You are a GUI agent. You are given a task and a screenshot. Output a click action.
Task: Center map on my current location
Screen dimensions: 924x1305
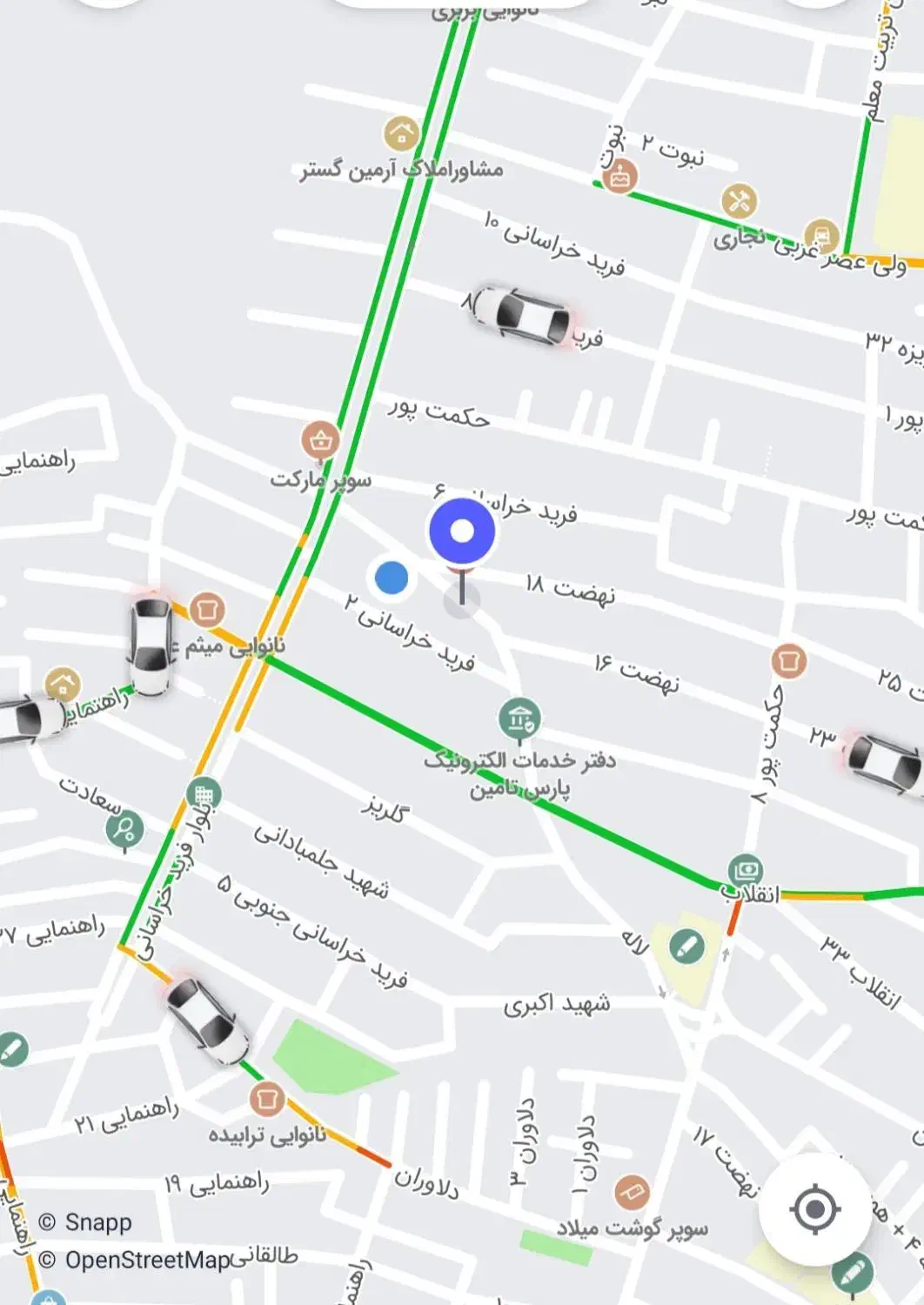pos(815,1208)
